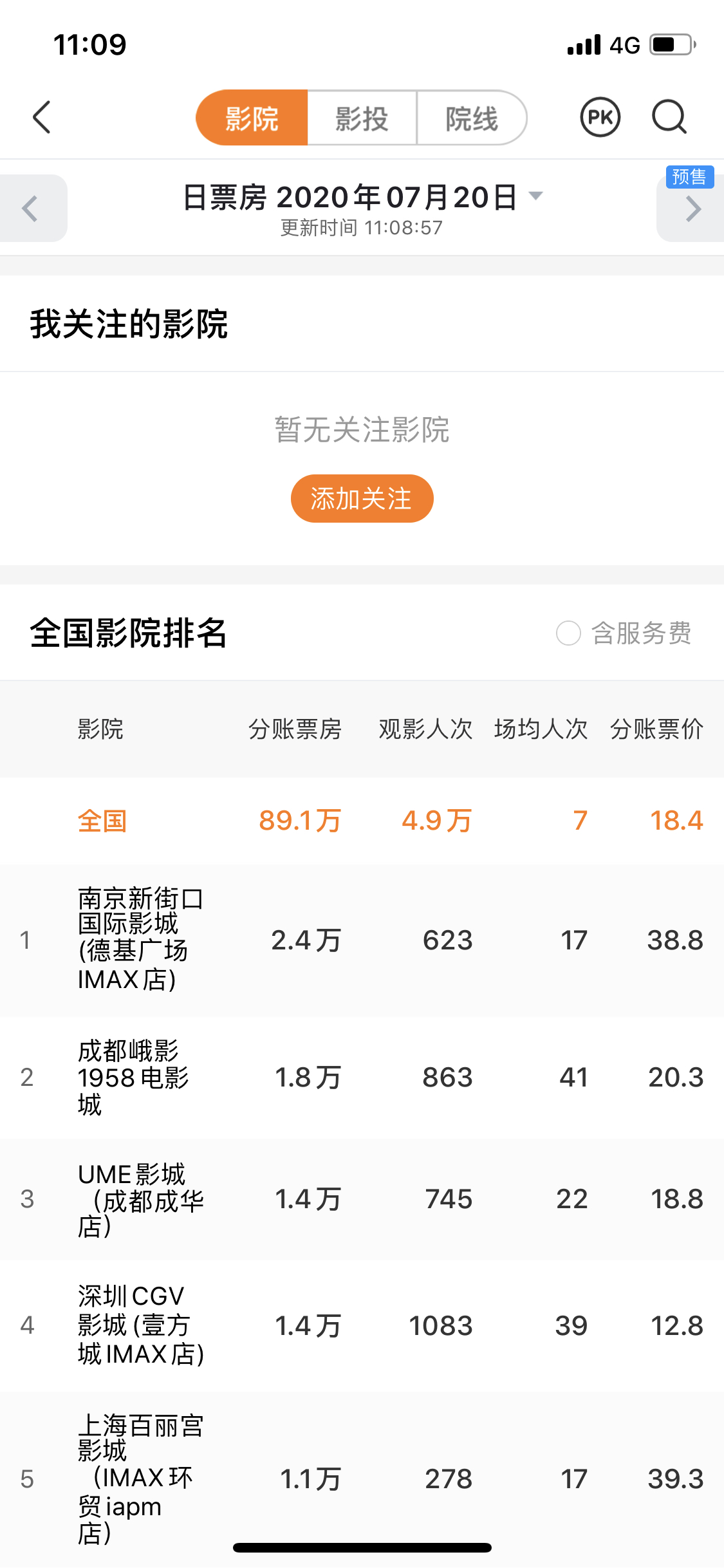Open the date picker dropdown for 2020年07月20日
This screenshot has width=724, height=1568.
click(x=535, y=196)
